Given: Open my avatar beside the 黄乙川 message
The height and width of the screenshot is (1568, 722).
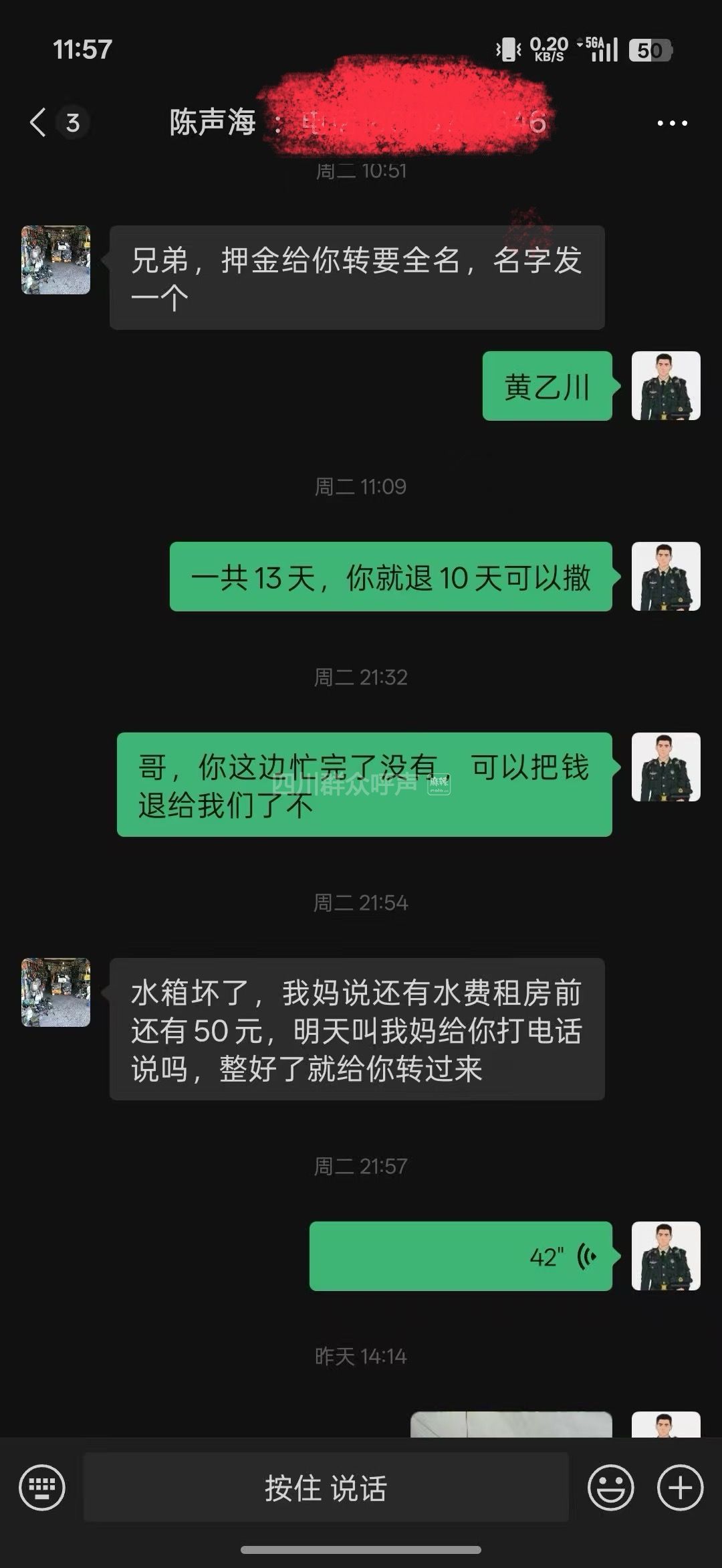Looking at the screenshot, I should click(x=666, y=386).
